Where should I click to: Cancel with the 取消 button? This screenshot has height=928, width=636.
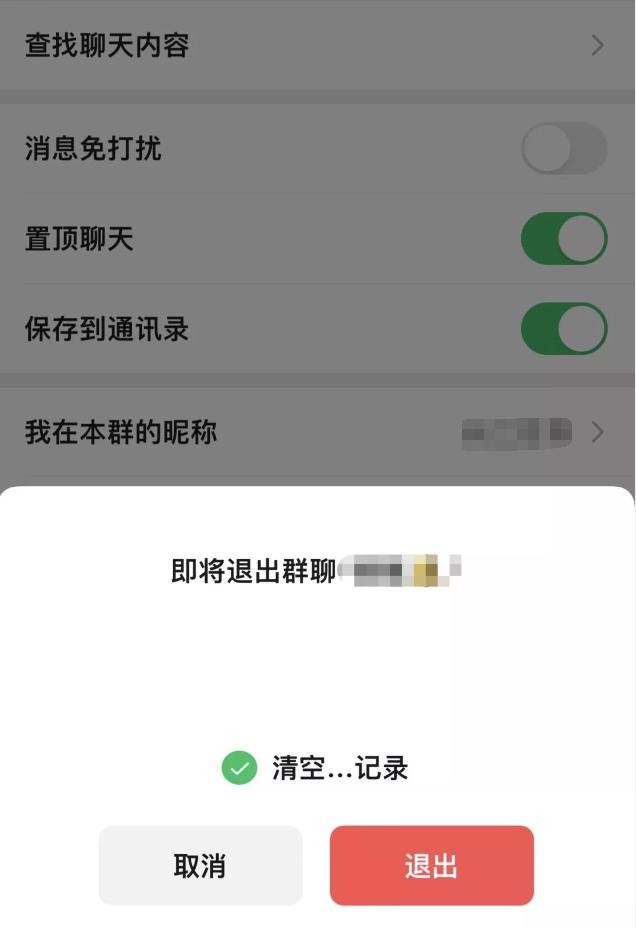[x=200, y=866]
